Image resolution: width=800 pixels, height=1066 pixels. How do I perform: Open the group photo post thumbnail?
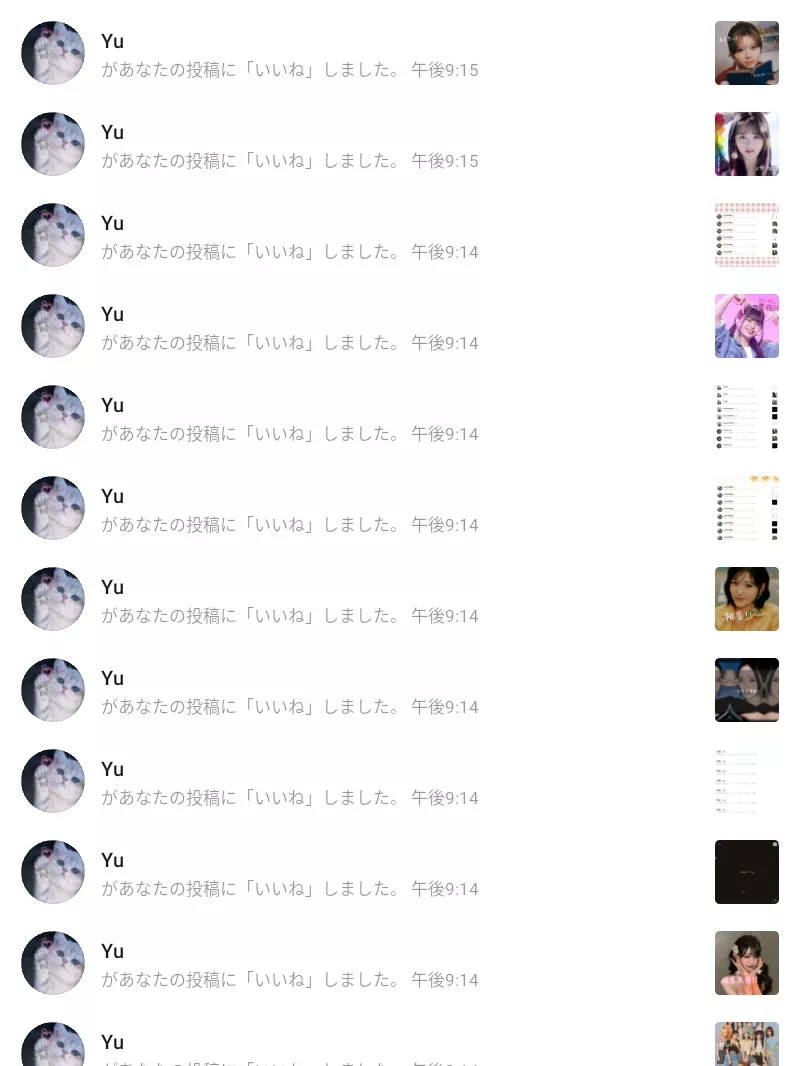746,1044
